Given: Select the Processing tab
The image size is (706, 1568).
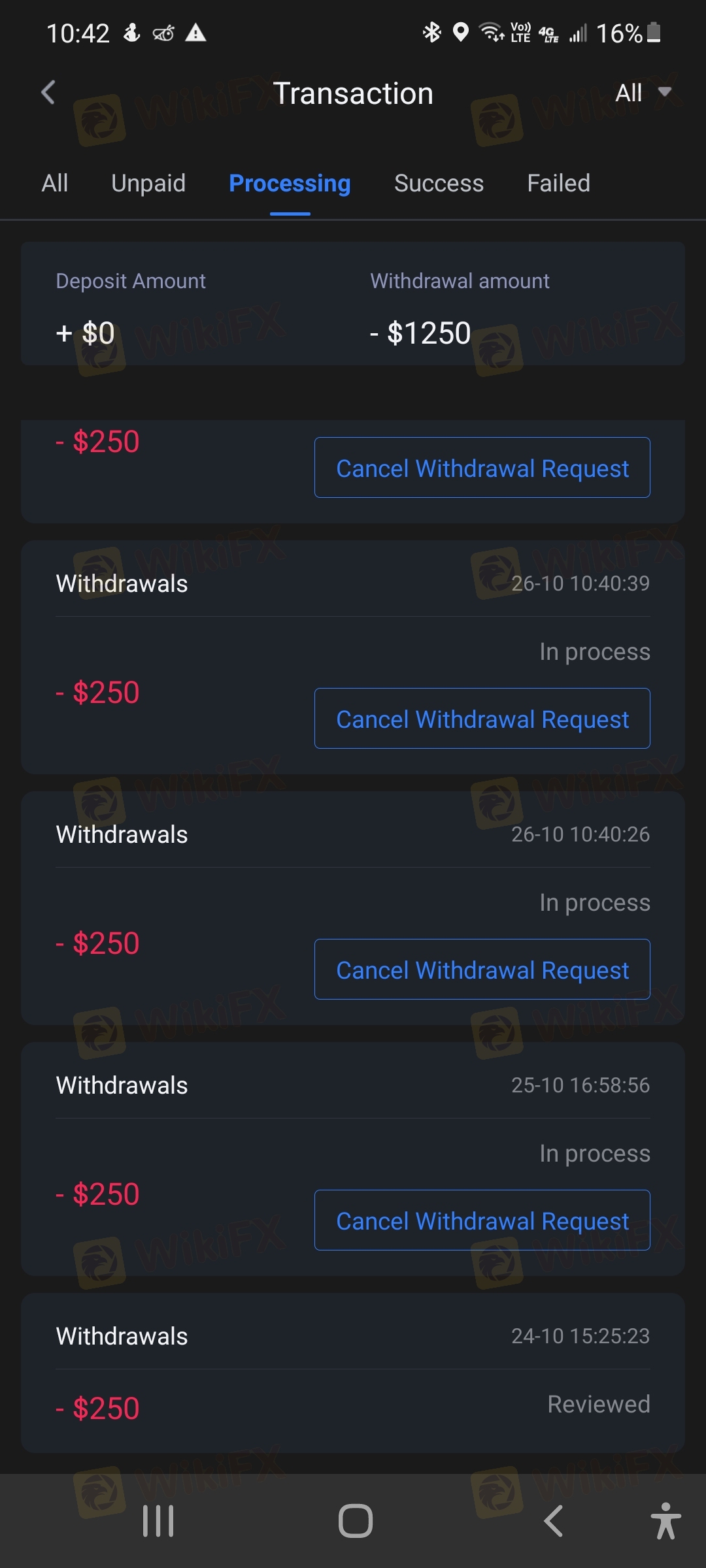Looking at the screenshot, I should (290, 184).
